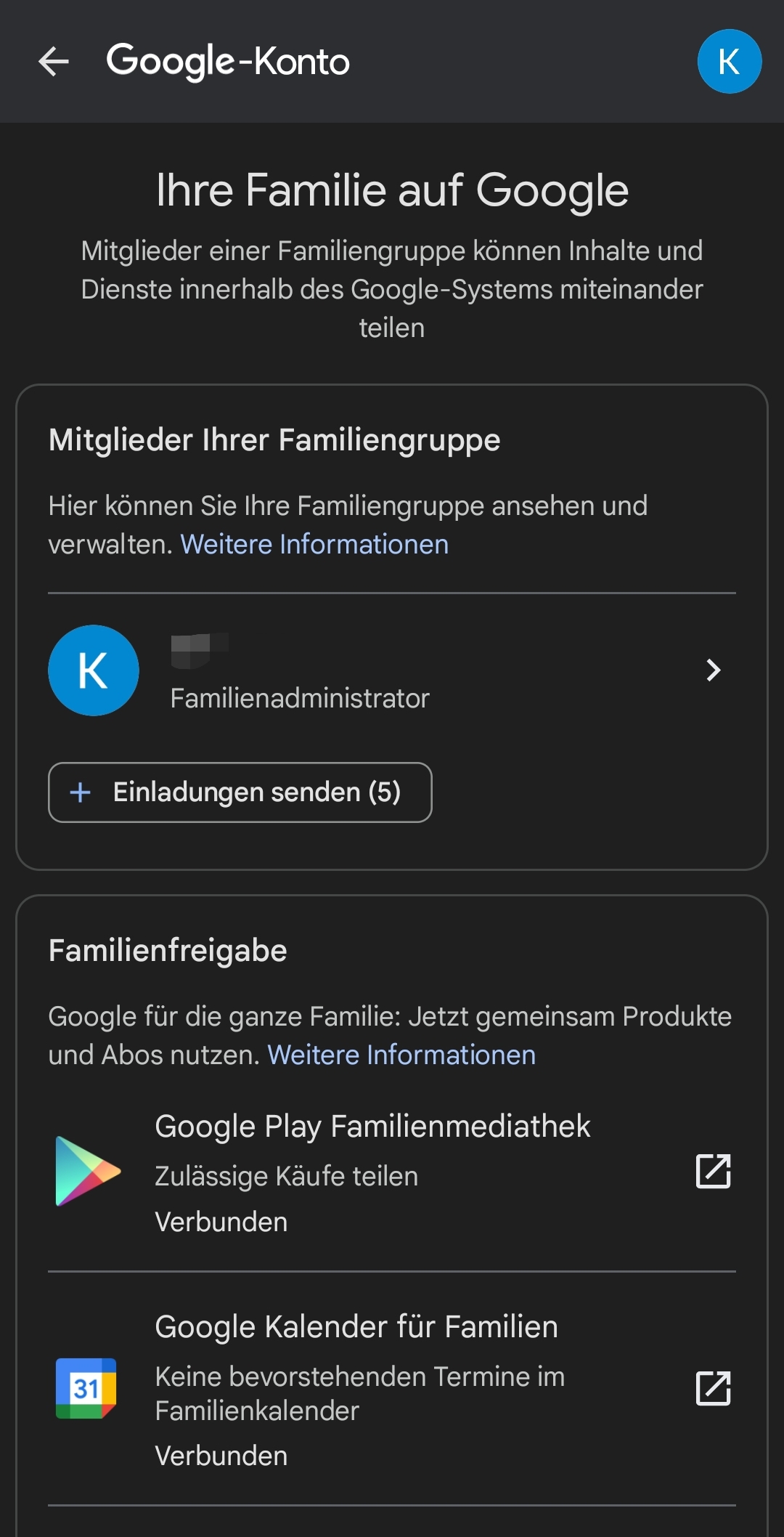
Task: Go back from Google-Konto page
Action: [54, 62]
